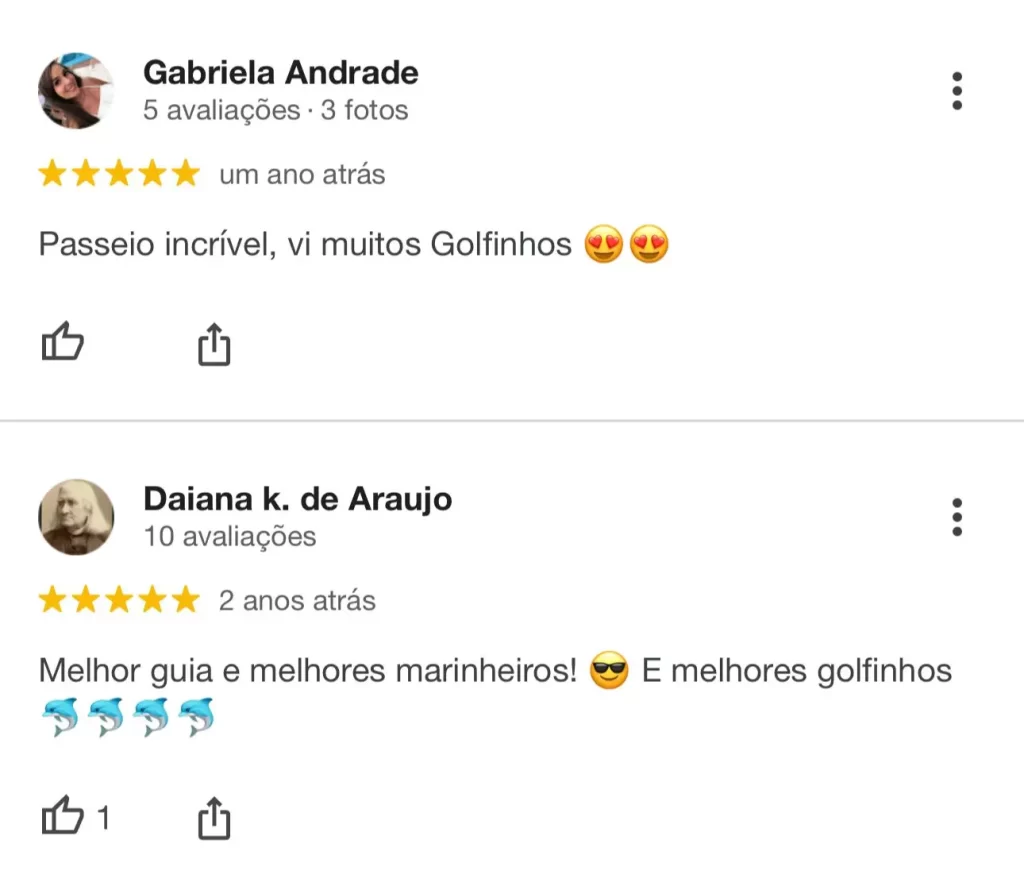This screenshot has height=882, width=1024.
Task: View Gabriela Andrade's reviewer name link
Action: coord(280,72)
